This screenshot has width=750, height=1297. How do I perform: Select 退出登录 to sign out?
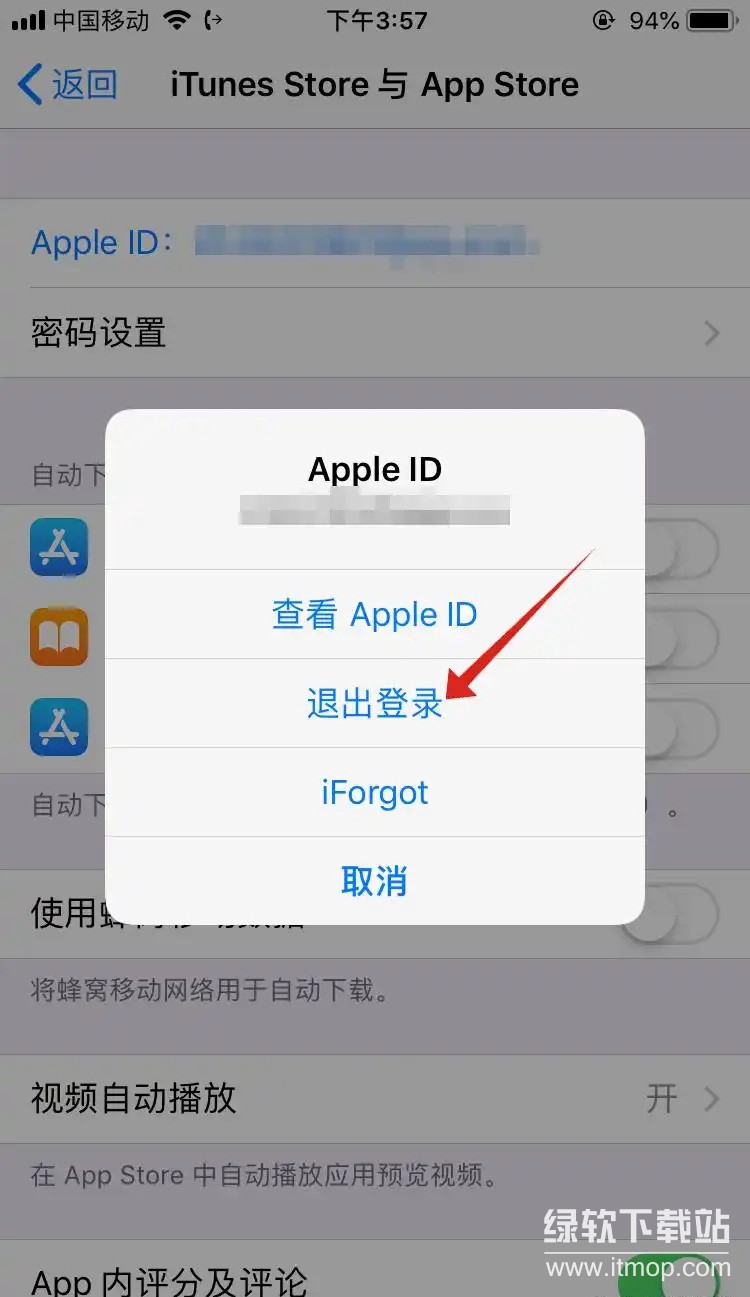pyautogui.click(x=374, y=703)
